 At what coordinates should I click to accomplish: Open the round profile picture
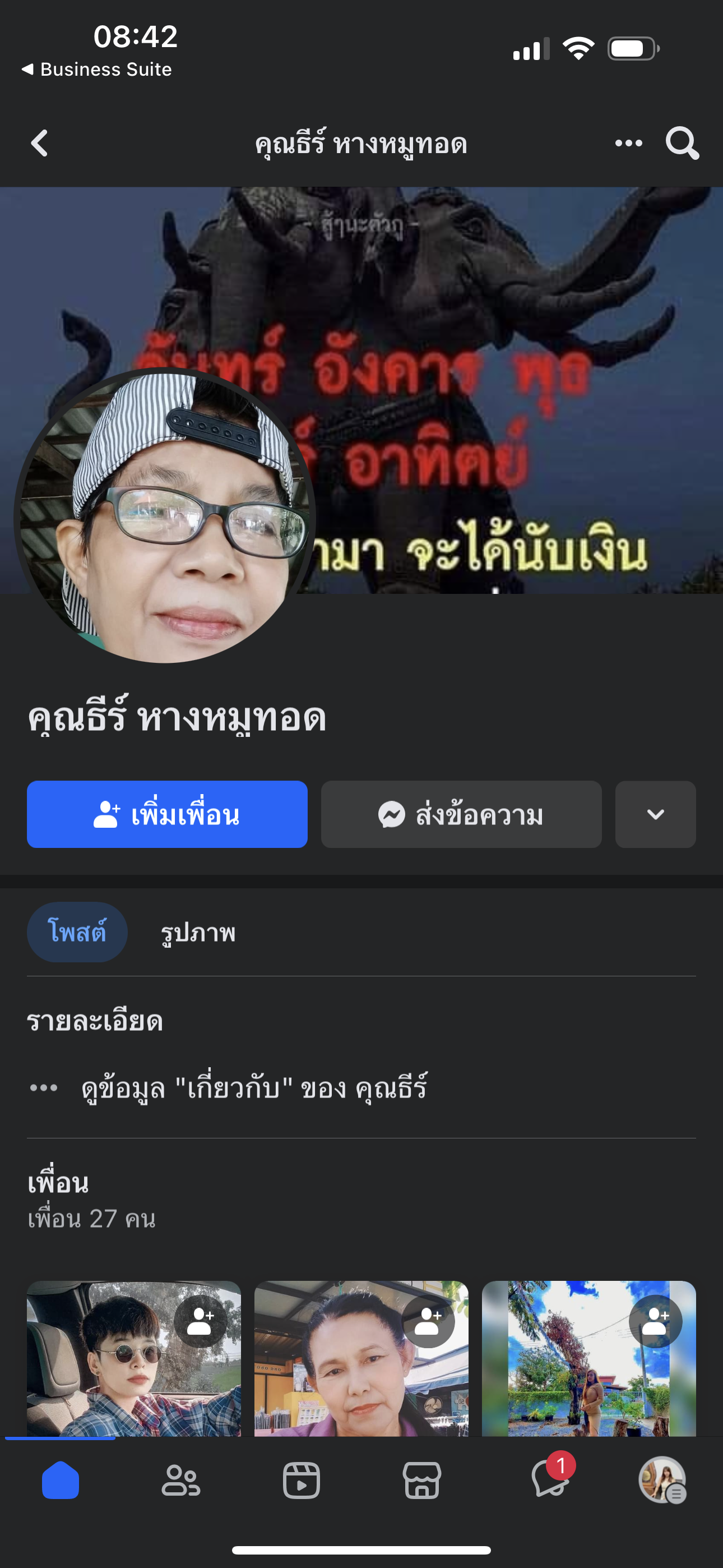(164, 518)
